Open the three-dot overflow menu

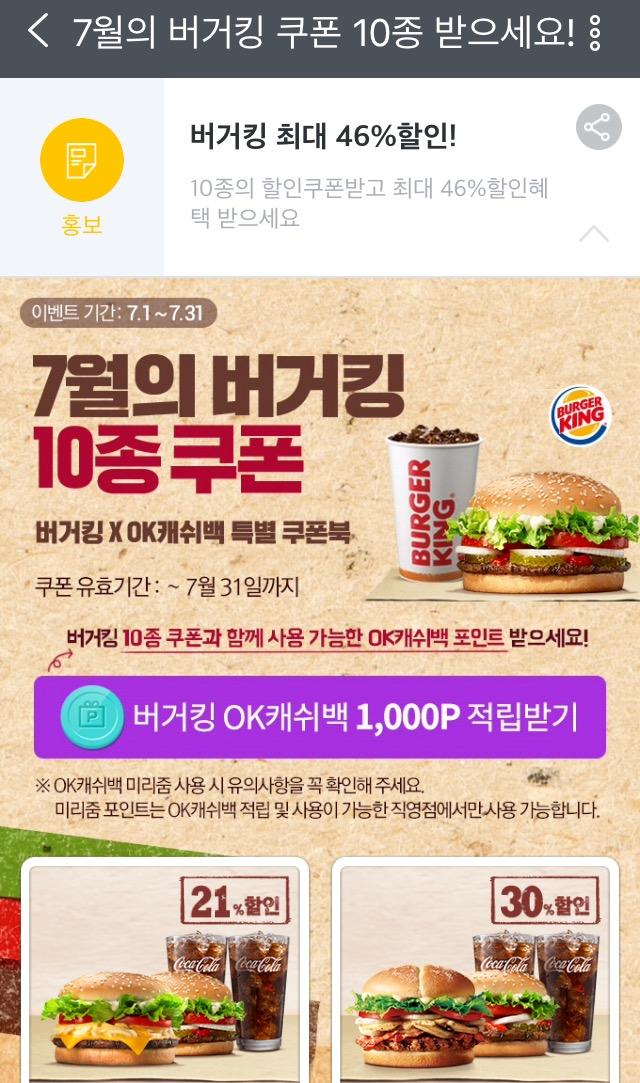tap(595, 34)
